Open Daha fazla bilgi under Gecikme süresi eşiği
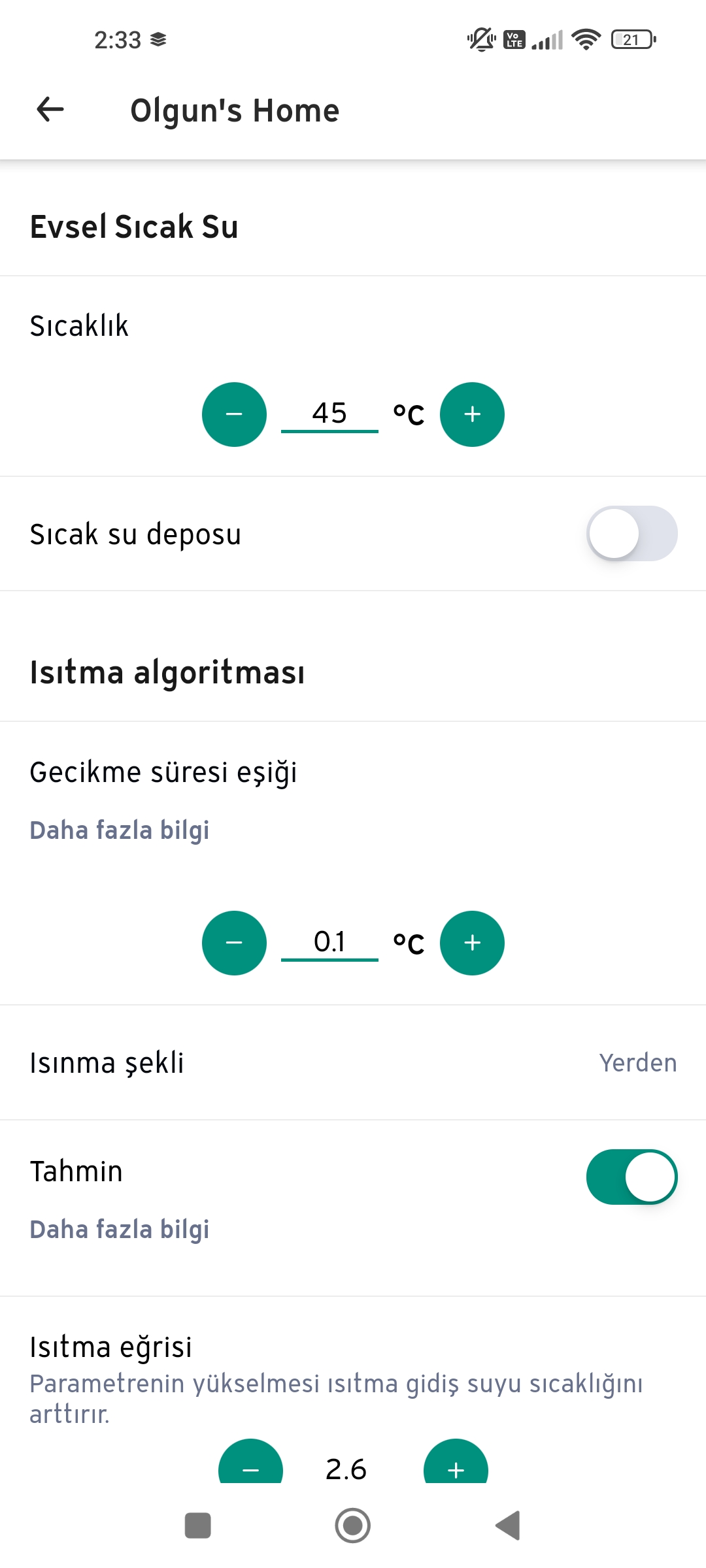This screenshot has height=1568, width=706. [120, 830]
